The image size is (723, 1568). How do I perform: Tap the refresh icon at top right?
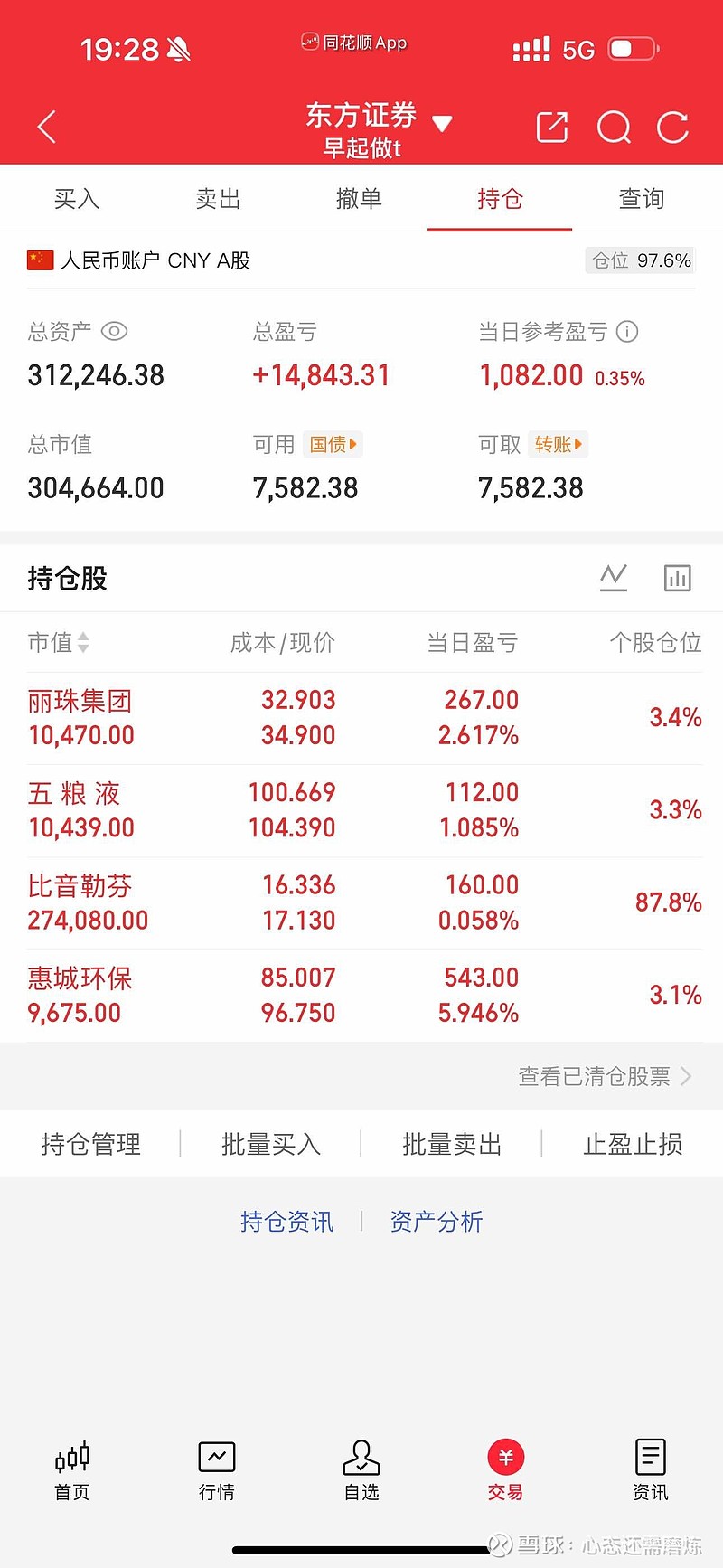(x=672, y=128)
